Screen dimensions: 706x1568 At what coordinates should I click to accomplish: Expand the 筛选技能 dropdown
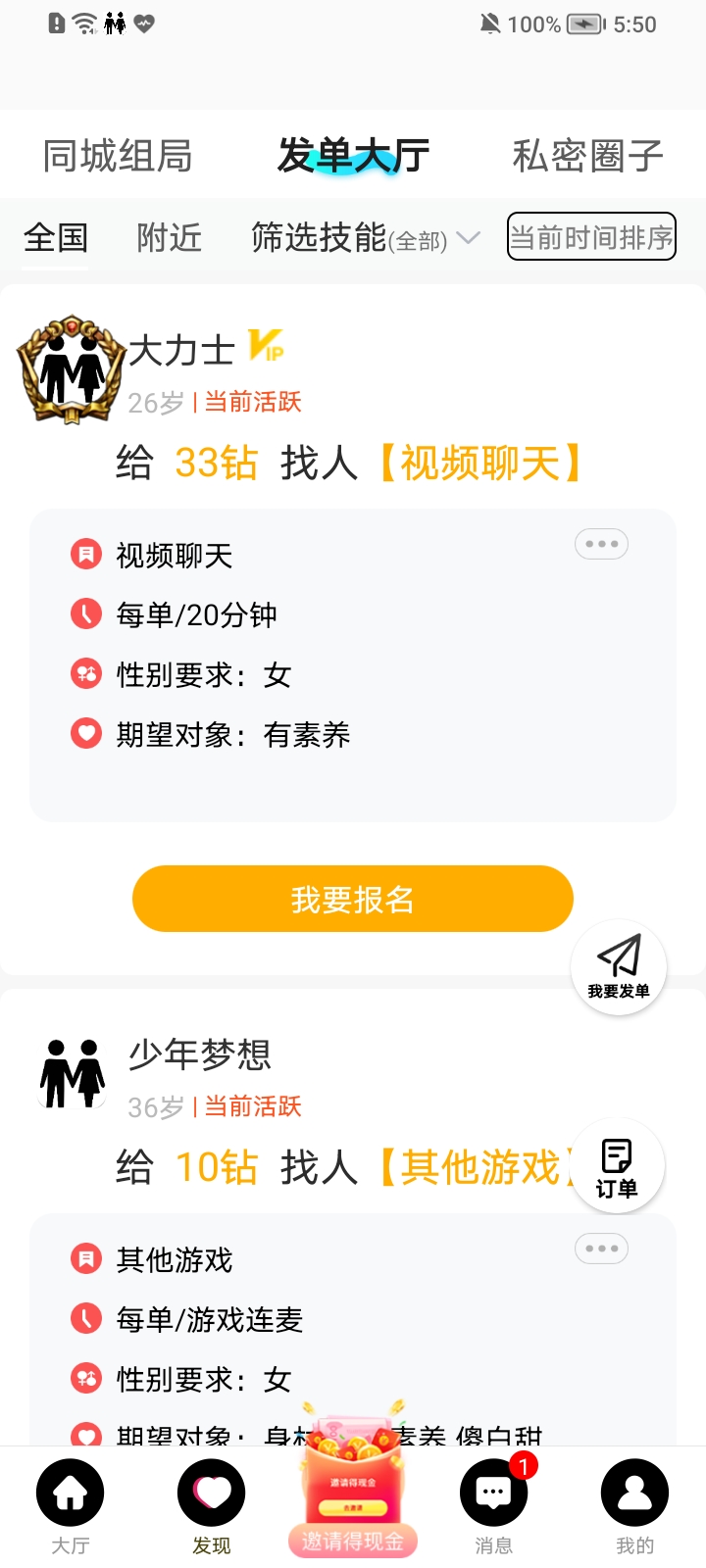pos(366,237)
